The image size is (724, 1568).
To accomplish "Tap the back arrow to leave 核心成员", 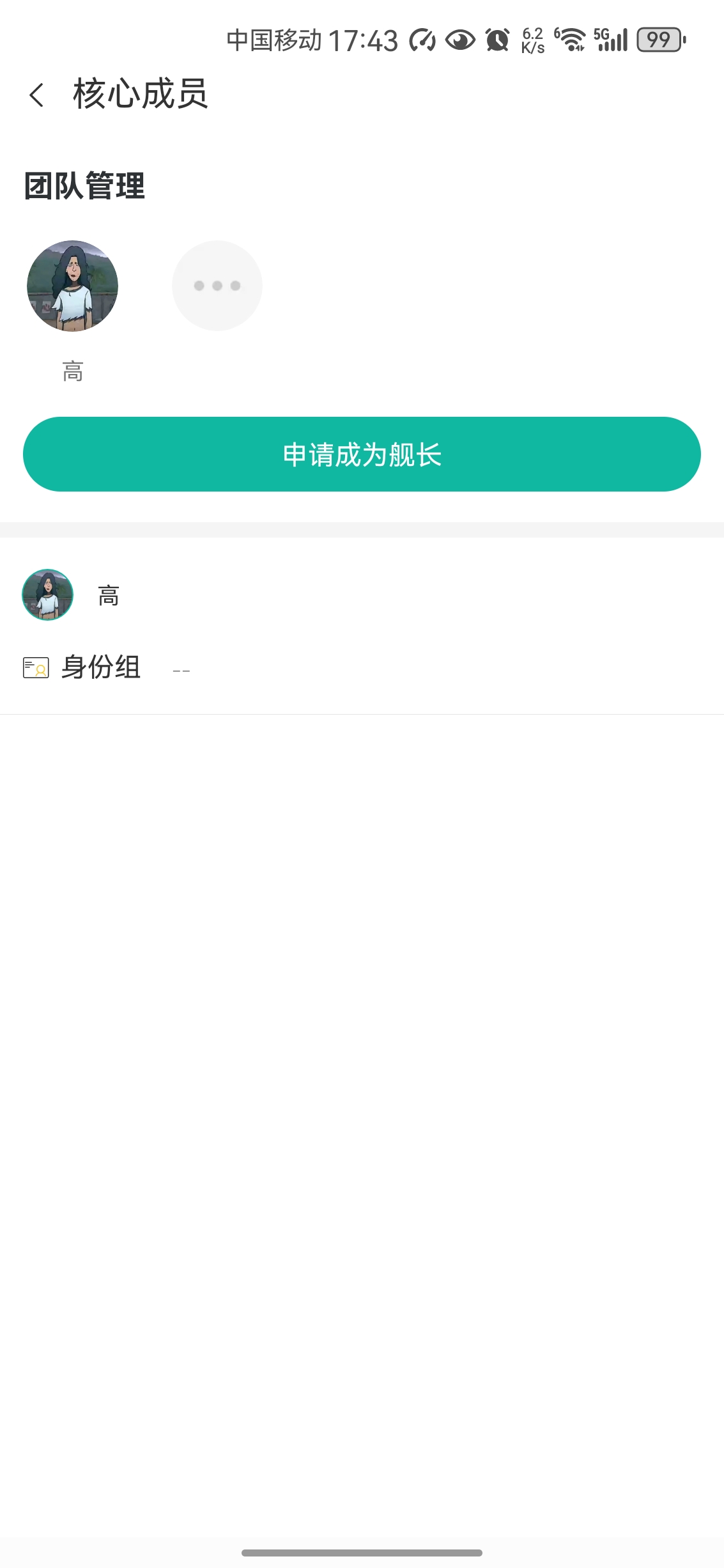I will click(x=36, y=96).
